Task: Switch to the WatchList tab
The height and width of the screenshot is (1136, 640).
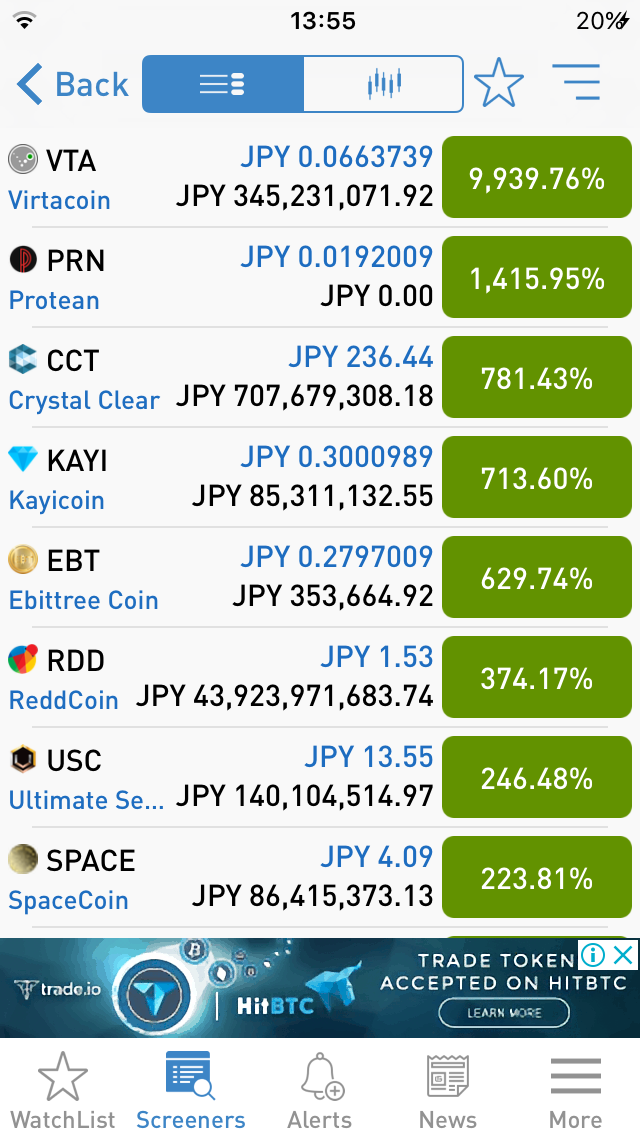Action: (63, 1090)
